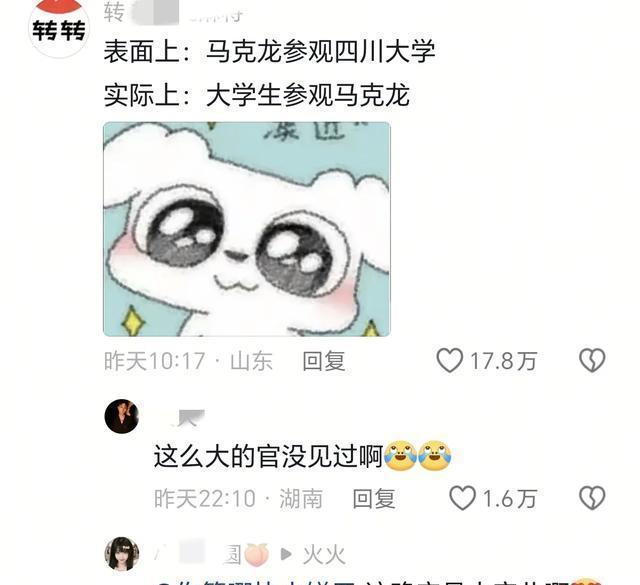Like the comment with 17.8万 likes

(451, 361)
